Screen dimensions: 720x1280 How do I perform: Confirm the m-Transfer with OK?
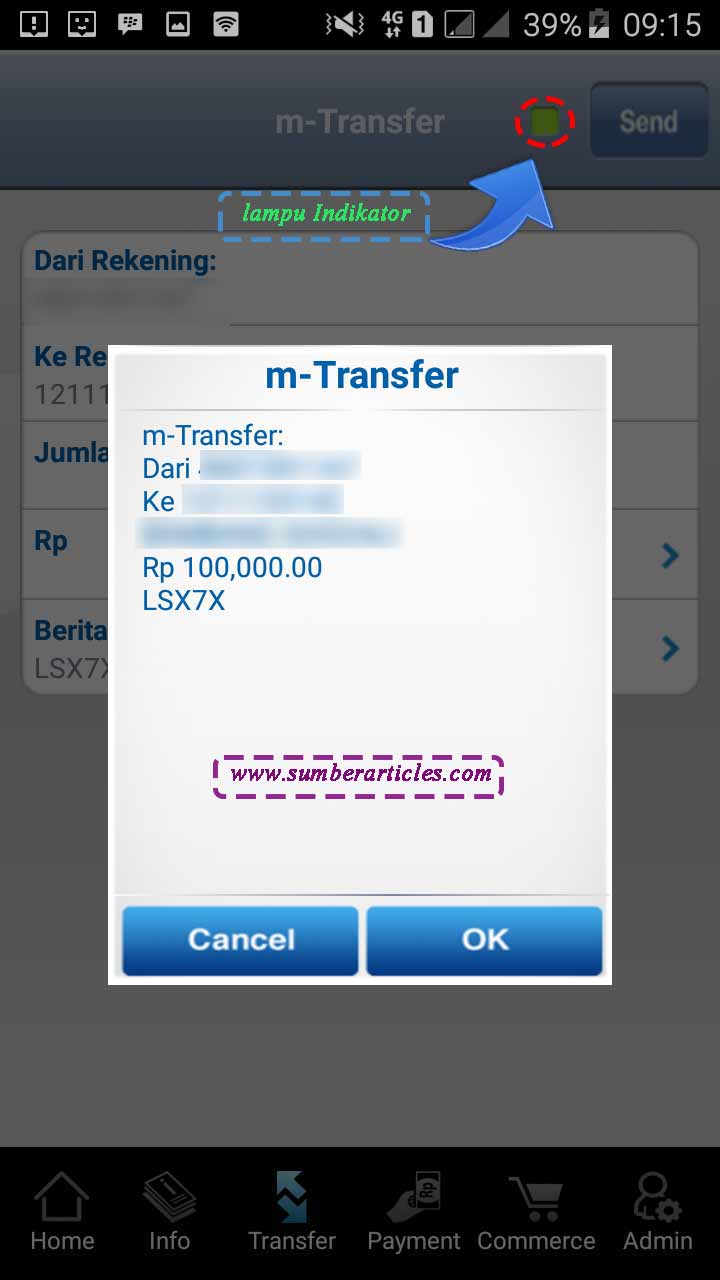pyautogui.click(x=485, y=940)
